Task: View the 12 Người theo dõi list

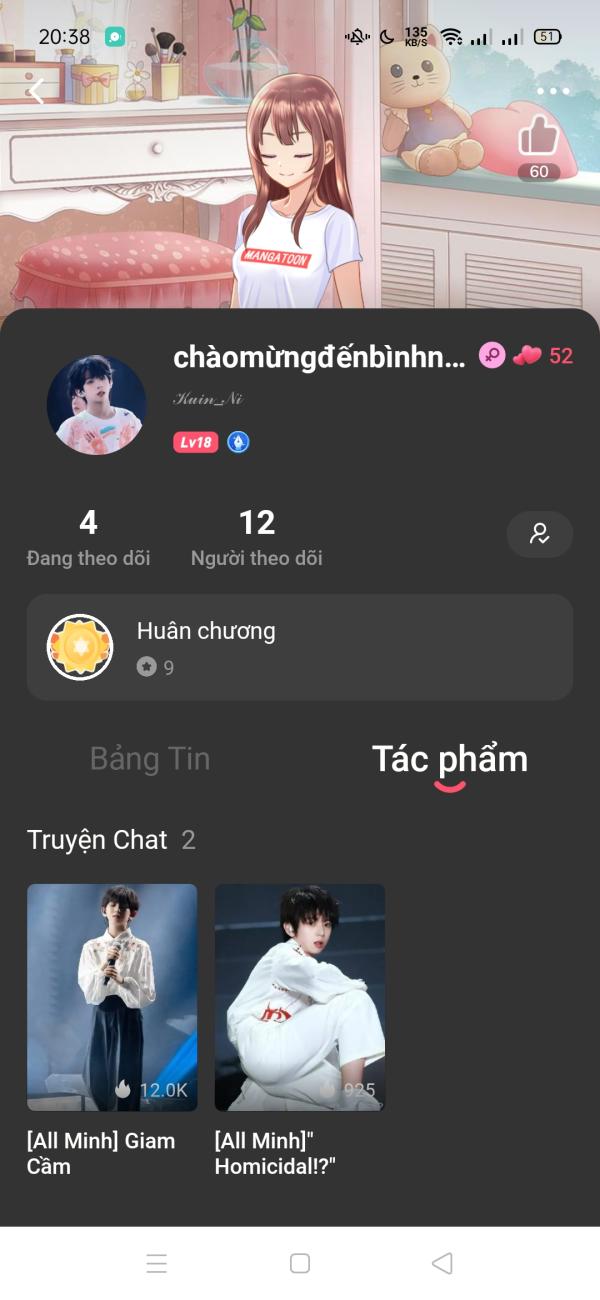Action: click(257, 537)
